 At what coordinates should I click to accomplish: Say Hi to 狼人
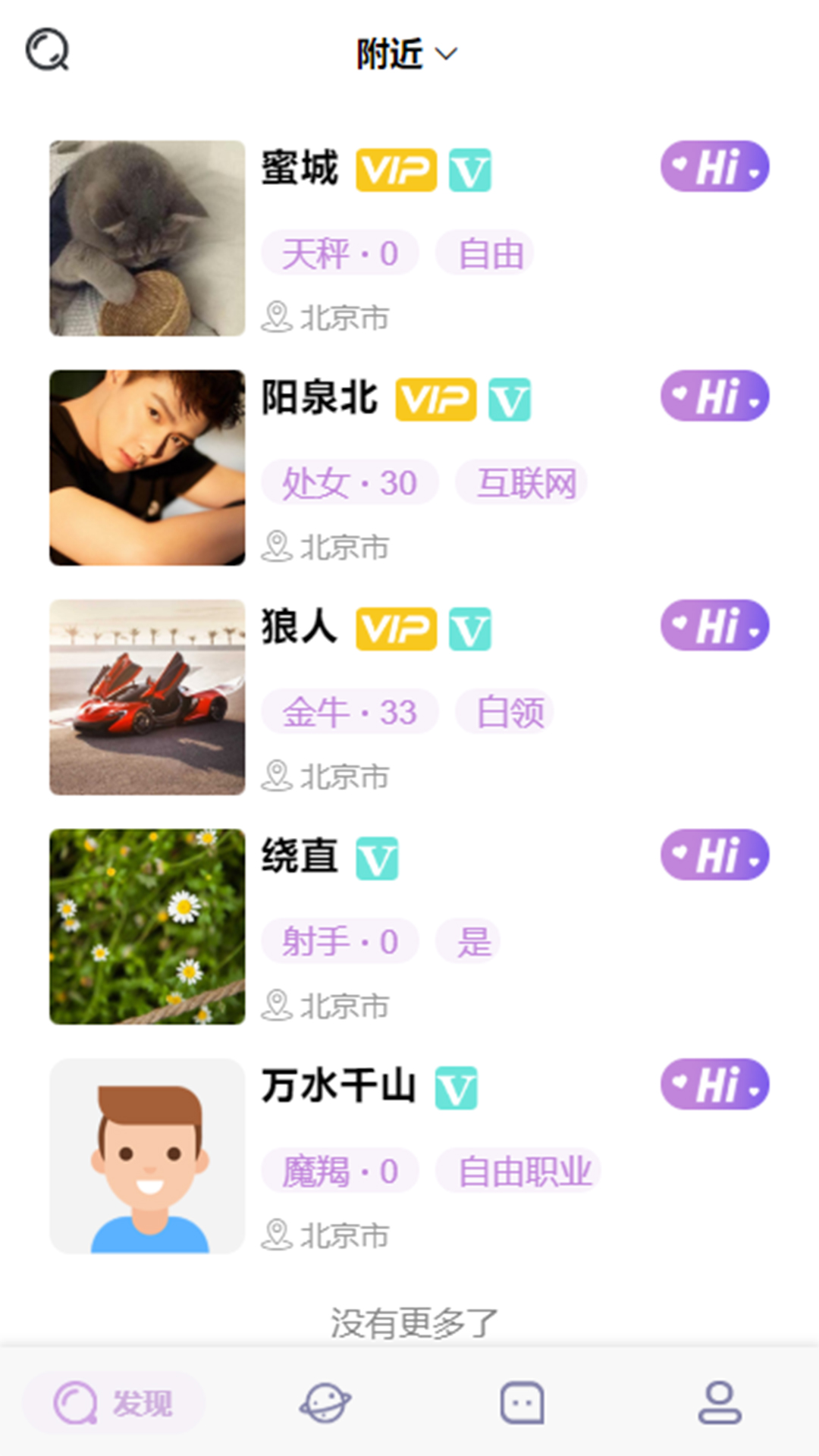coord(714,626)
